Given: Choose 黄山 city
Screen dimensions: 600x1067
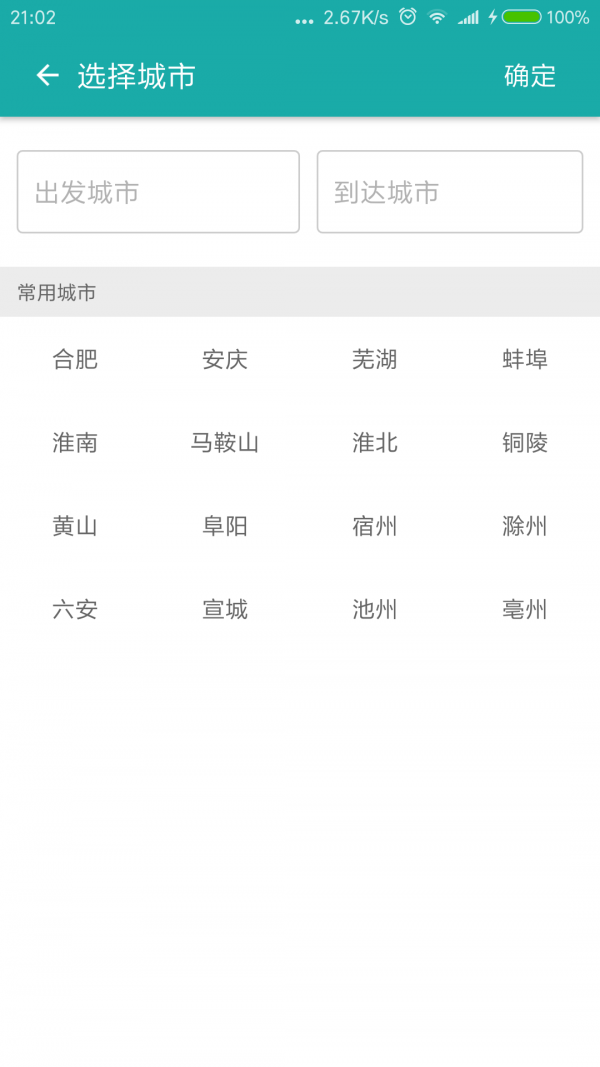Looking at the screenshot, I should tap(75, 527).
